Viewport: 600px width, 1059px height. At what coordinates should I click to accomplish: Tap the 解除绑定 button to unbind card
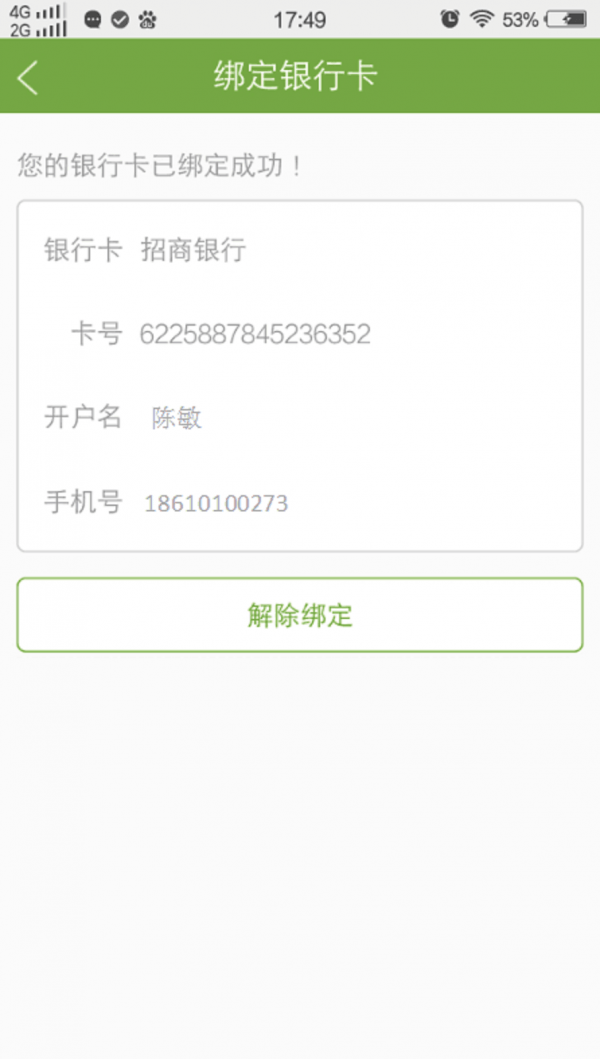(x=300, y=615)
